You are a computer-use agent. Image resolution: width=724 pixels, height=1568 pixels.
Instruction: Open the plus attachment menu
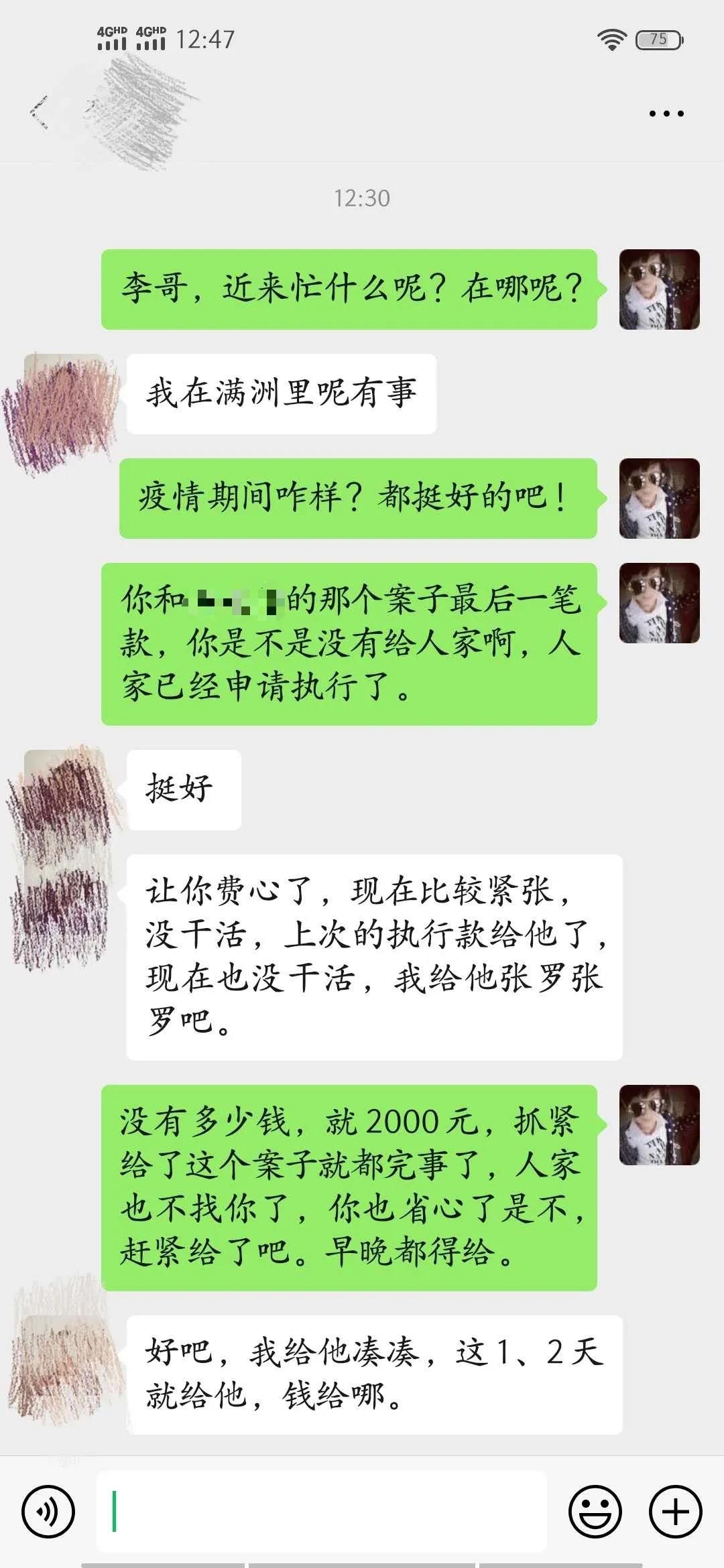tap(675, 1511)
